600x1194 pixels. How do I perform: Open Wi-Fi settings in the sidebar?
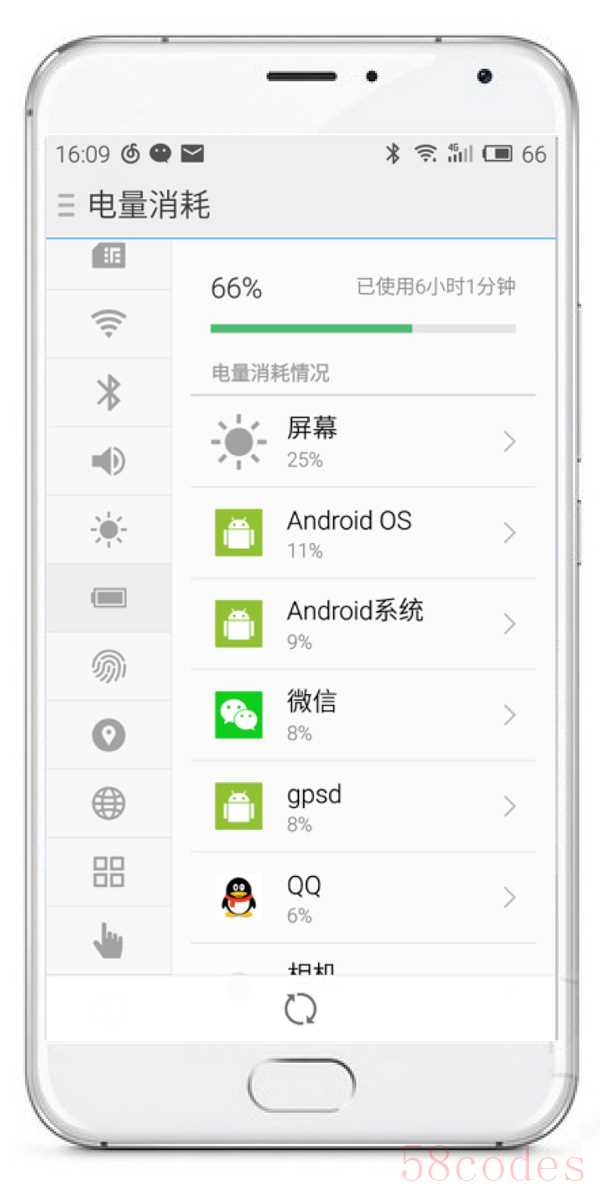point(108,323)
